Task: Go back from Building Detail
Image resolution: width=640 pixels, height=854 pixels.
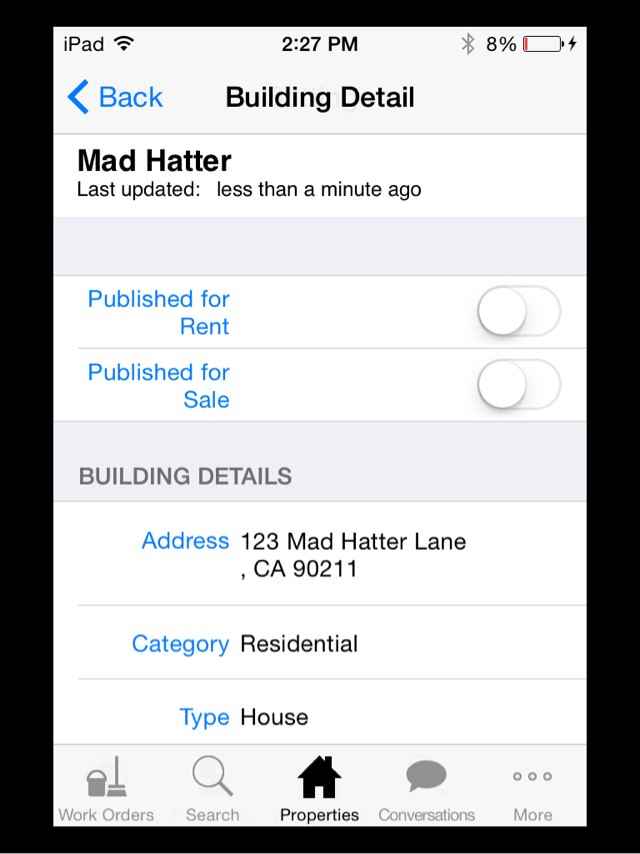Action: pyautogui.click(x=114, y=98)
